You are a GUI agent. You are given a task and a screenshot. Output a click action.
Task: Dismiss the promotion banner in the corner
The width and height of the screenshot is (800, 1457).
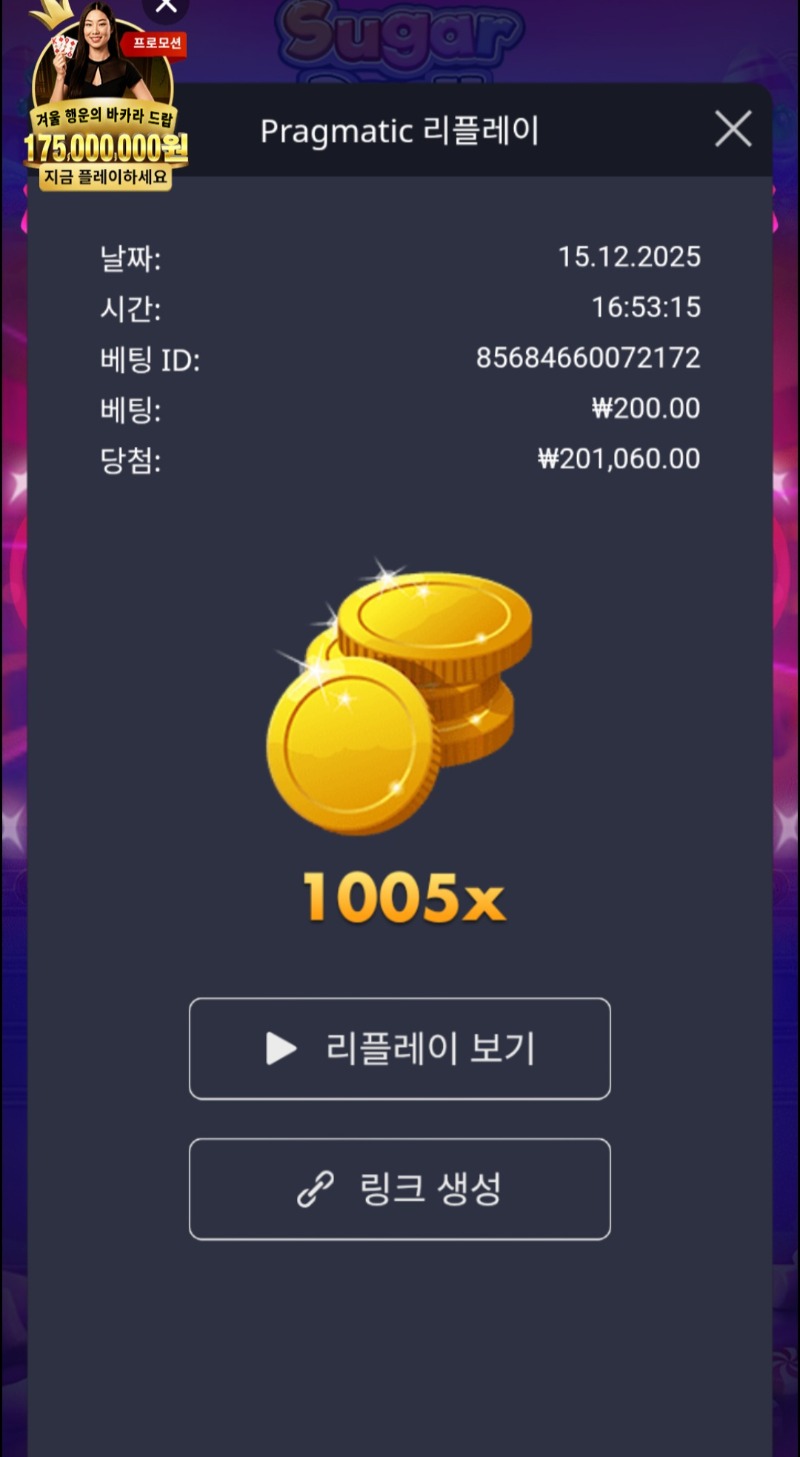(166, 6)
